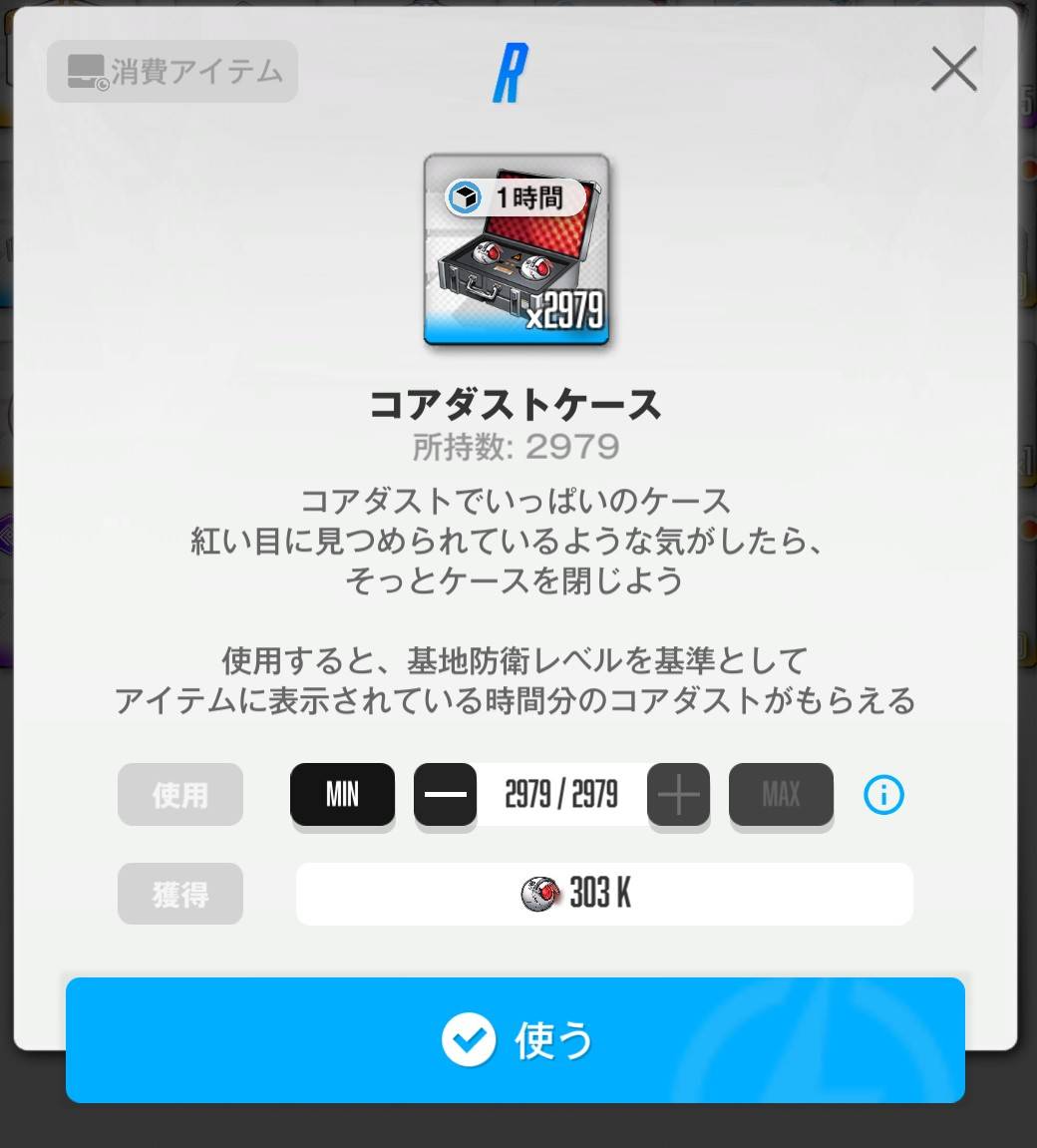1037x1148 pixels.
Task: Increase the use quantity by one
Action: point(678,795)
